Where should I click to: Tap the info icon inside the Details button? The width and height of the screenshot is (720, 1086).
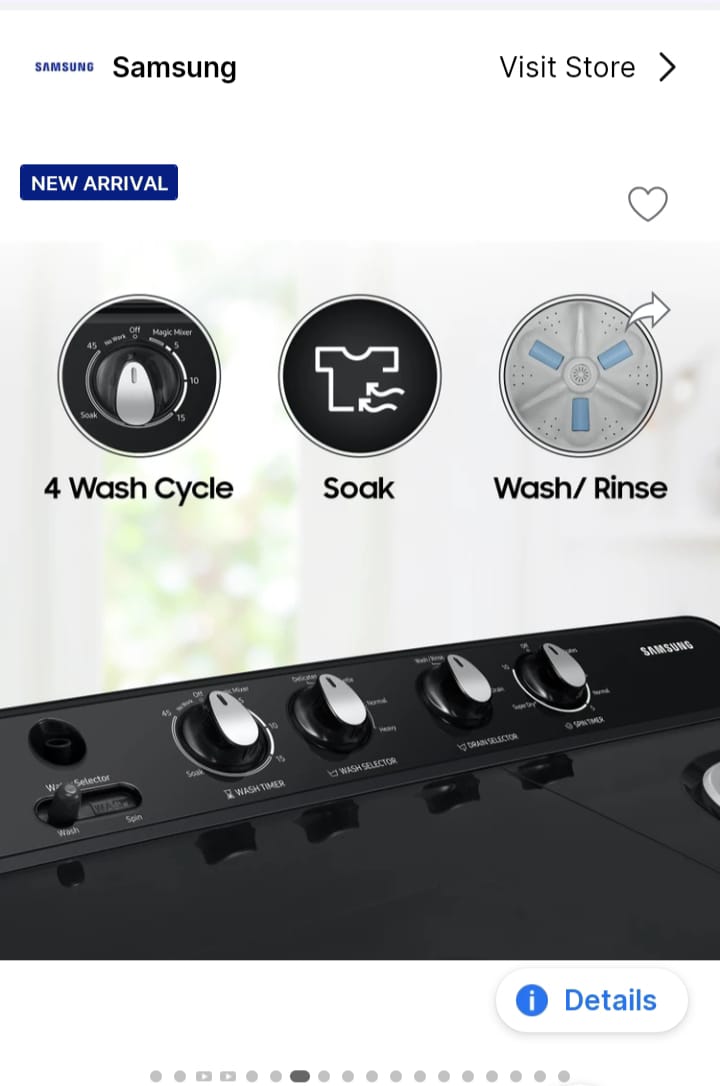(532, 1000)
